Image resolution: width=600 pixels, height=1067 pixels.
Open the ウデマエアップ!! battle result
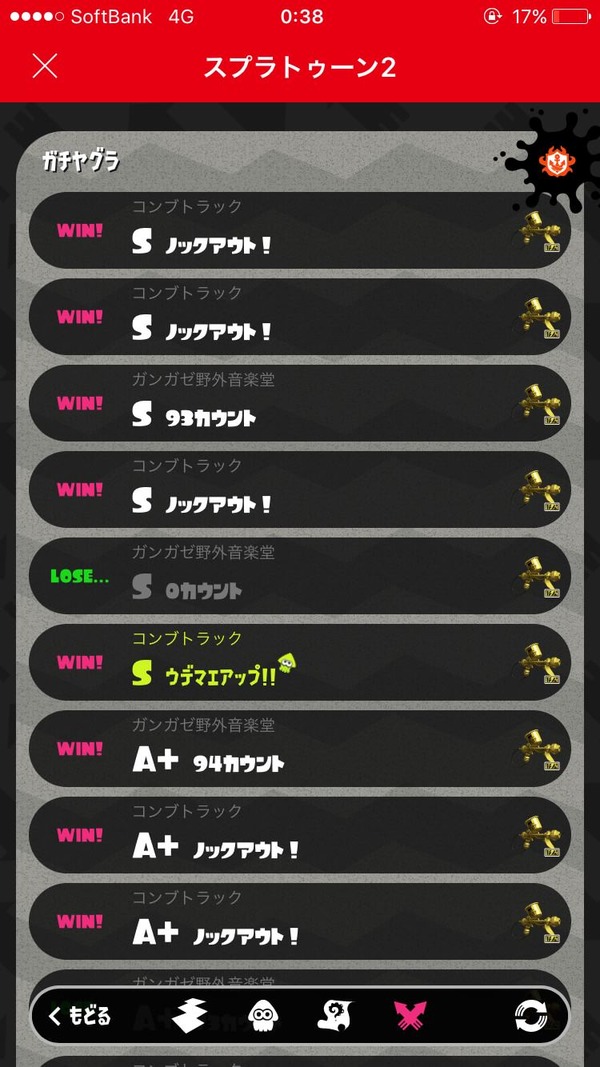300,662
